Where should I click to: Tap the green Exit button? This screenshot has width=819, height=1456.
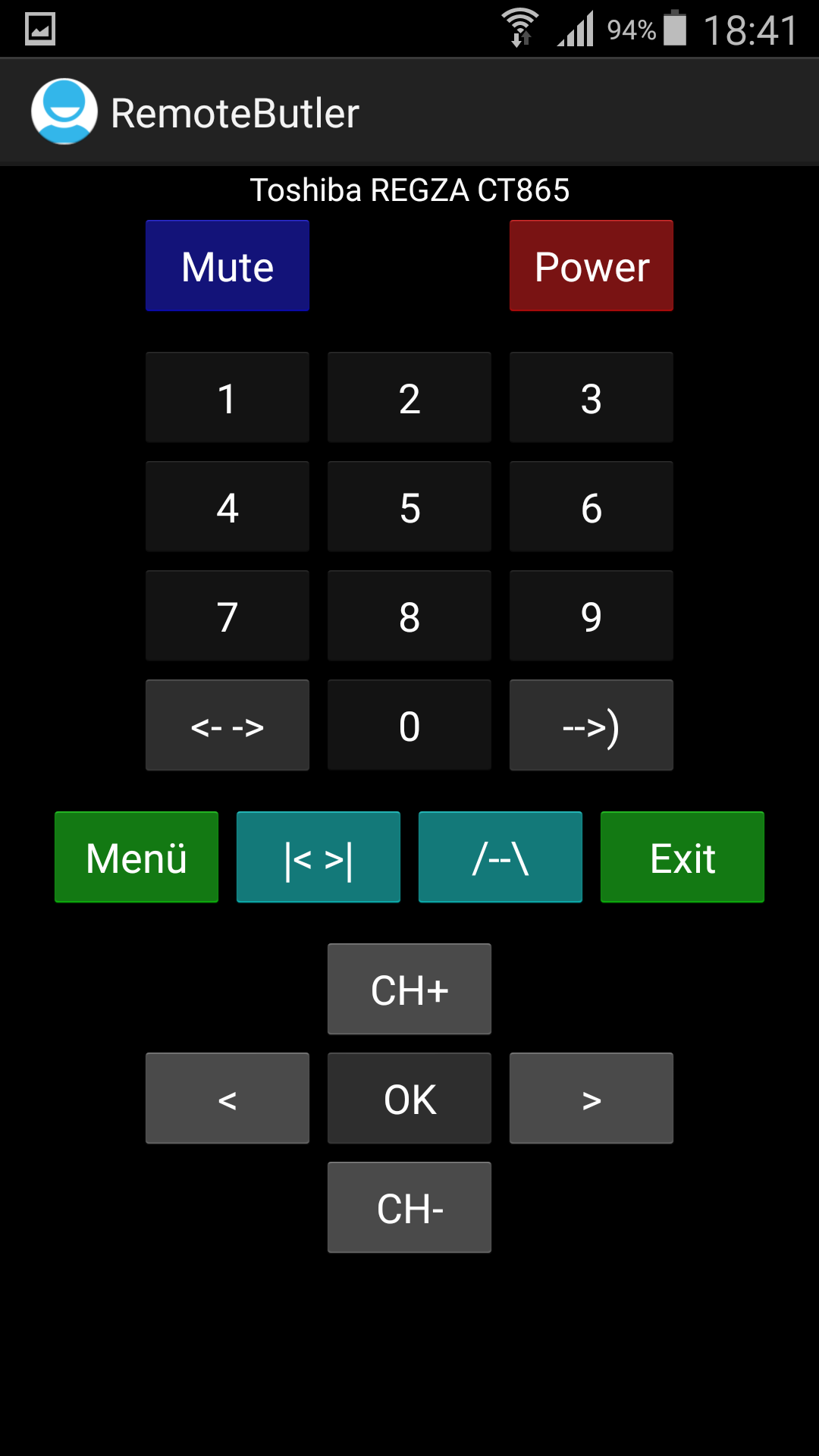682,857
